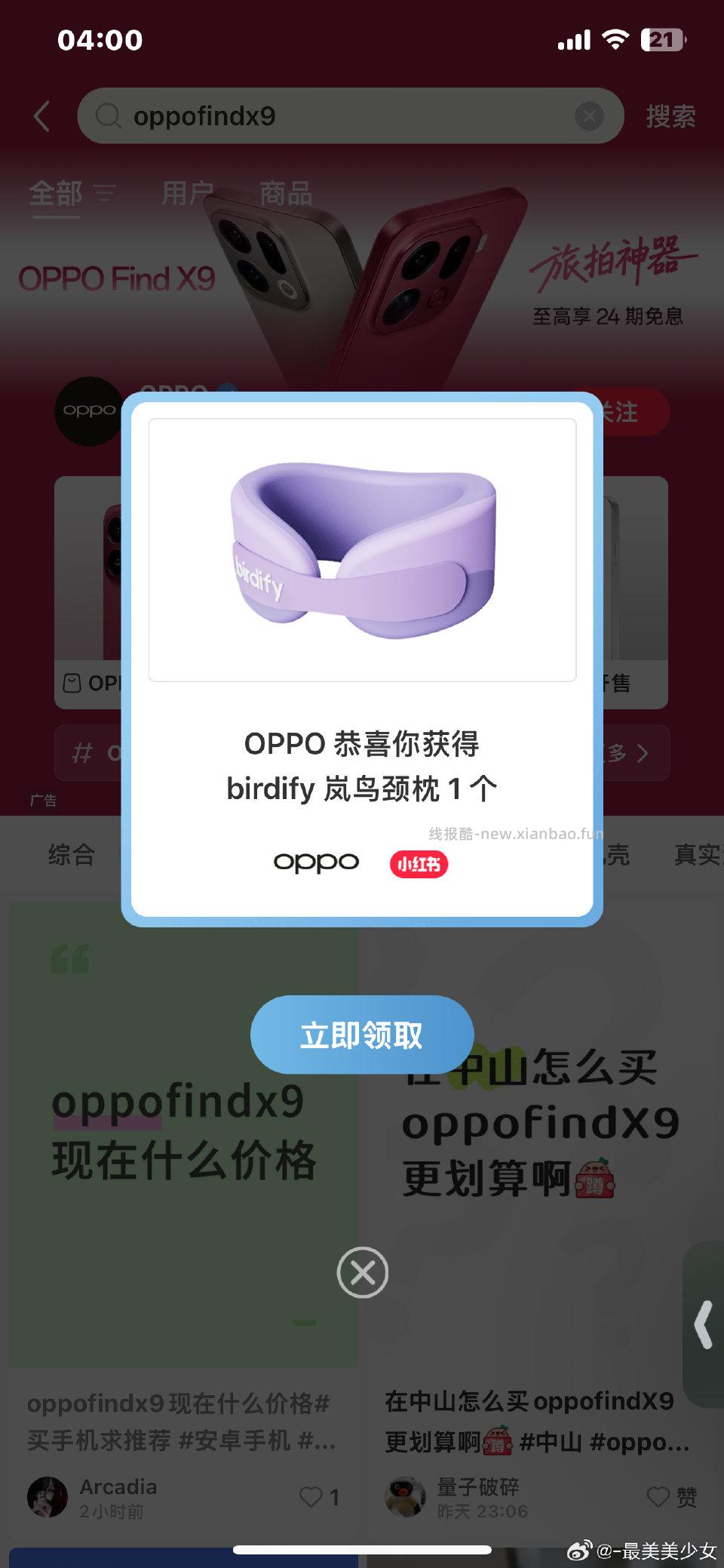Switch to the 用户 tab
Viewport: 724px width, 1568px height.
(187, 194)
